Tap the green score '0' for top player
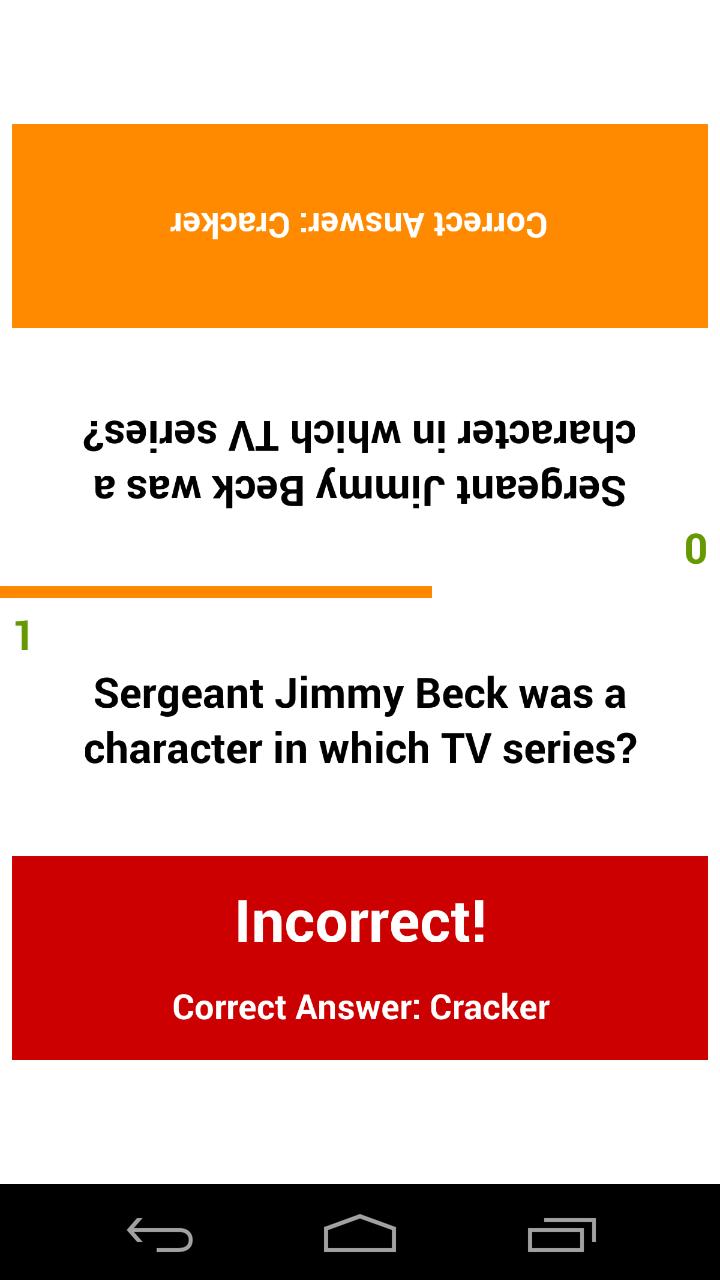This screenshot has height=1280, width=720. coord(695,547)
